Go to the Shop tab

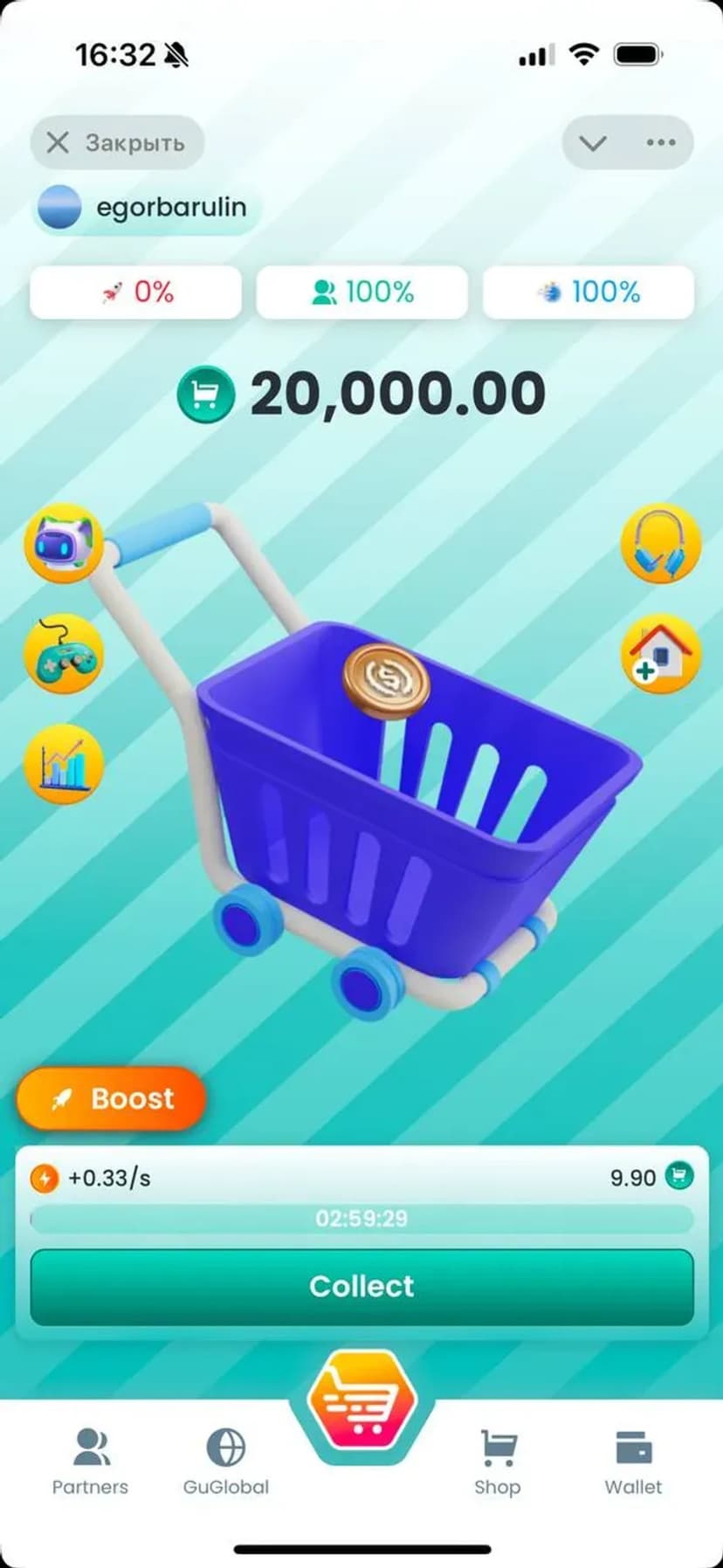[497, 1461]
